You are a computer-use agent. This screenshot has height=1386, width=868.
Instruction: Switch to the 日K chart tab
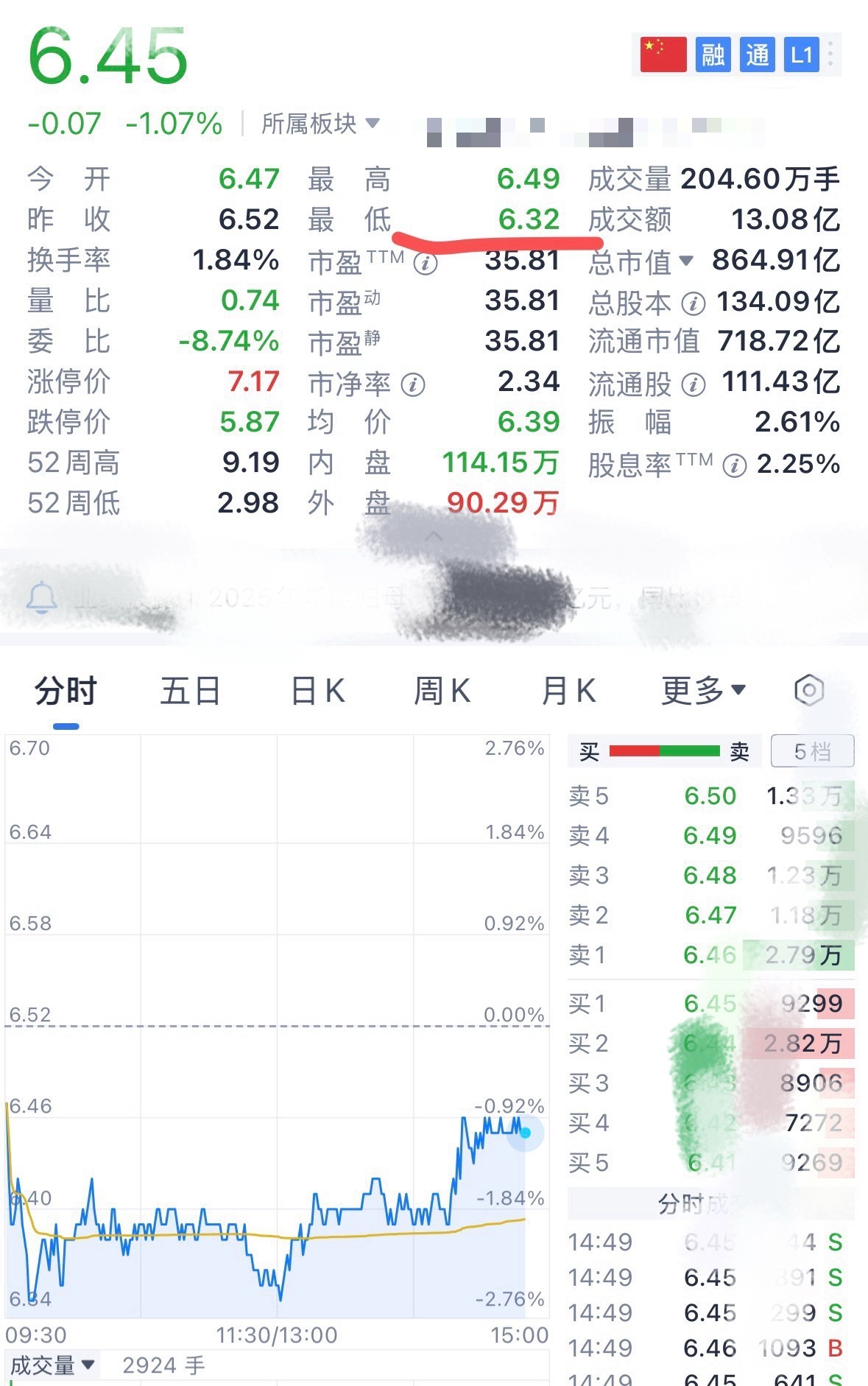coord(317,692)
